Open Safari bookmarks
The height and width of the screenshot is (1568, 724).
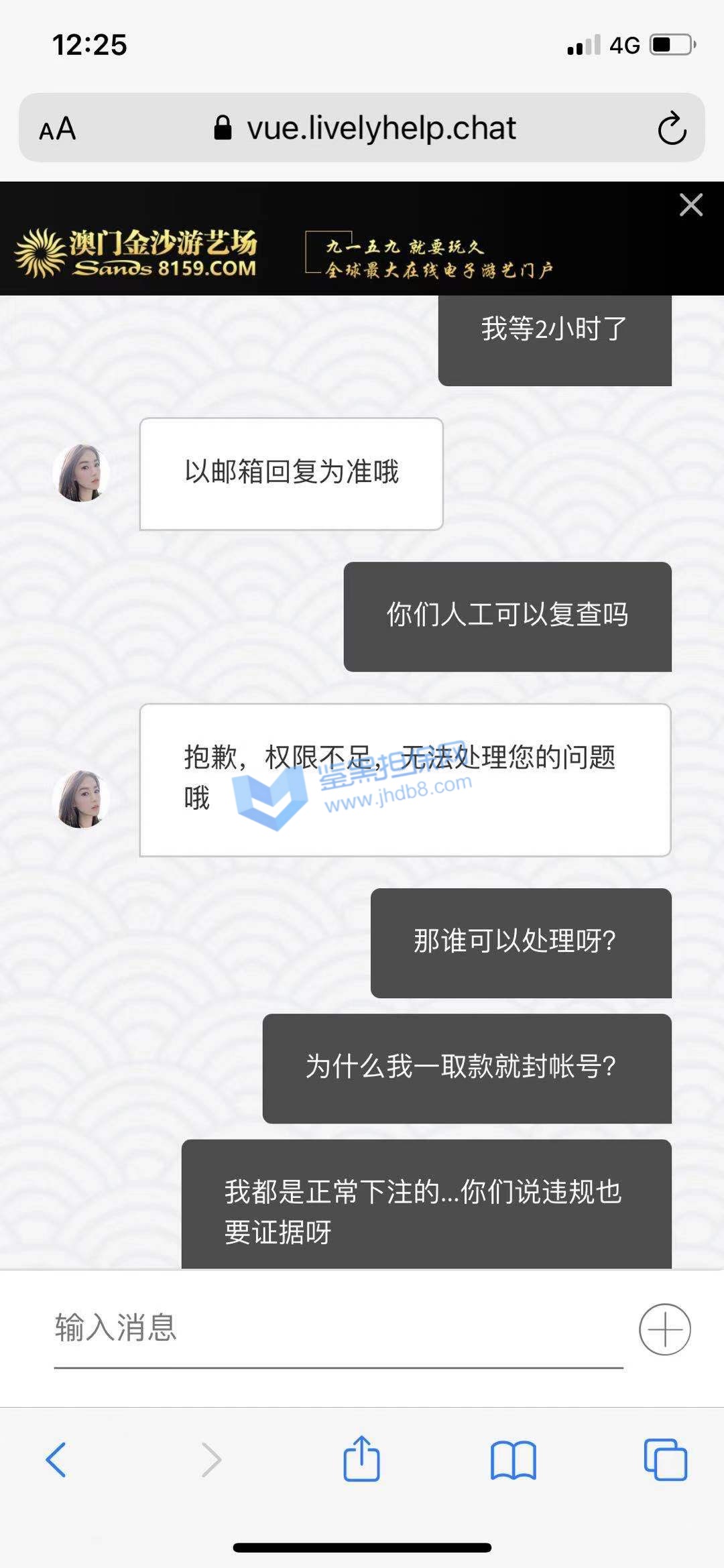(513, 1459)
